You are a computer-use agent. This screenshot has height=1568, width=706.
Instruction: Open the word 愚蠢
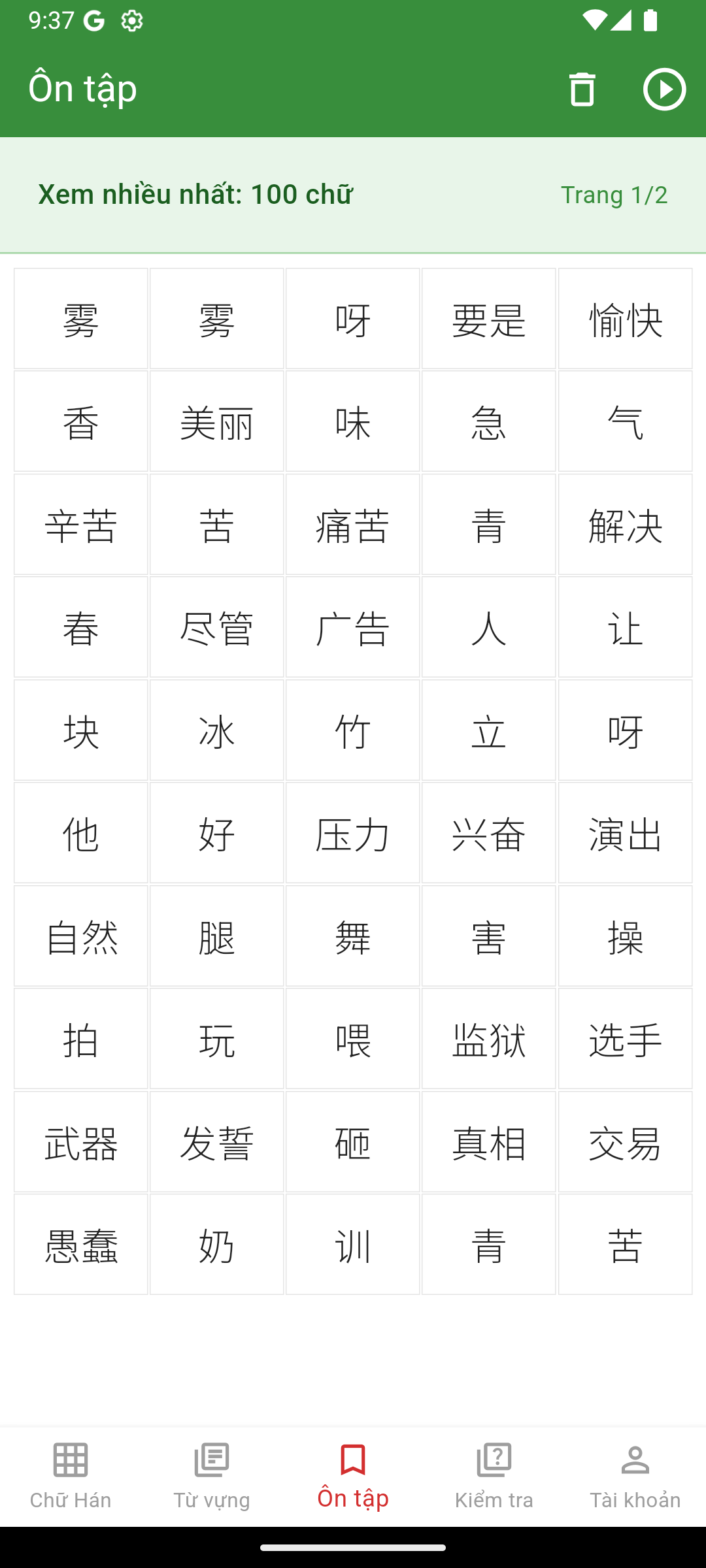[81, 1245]
